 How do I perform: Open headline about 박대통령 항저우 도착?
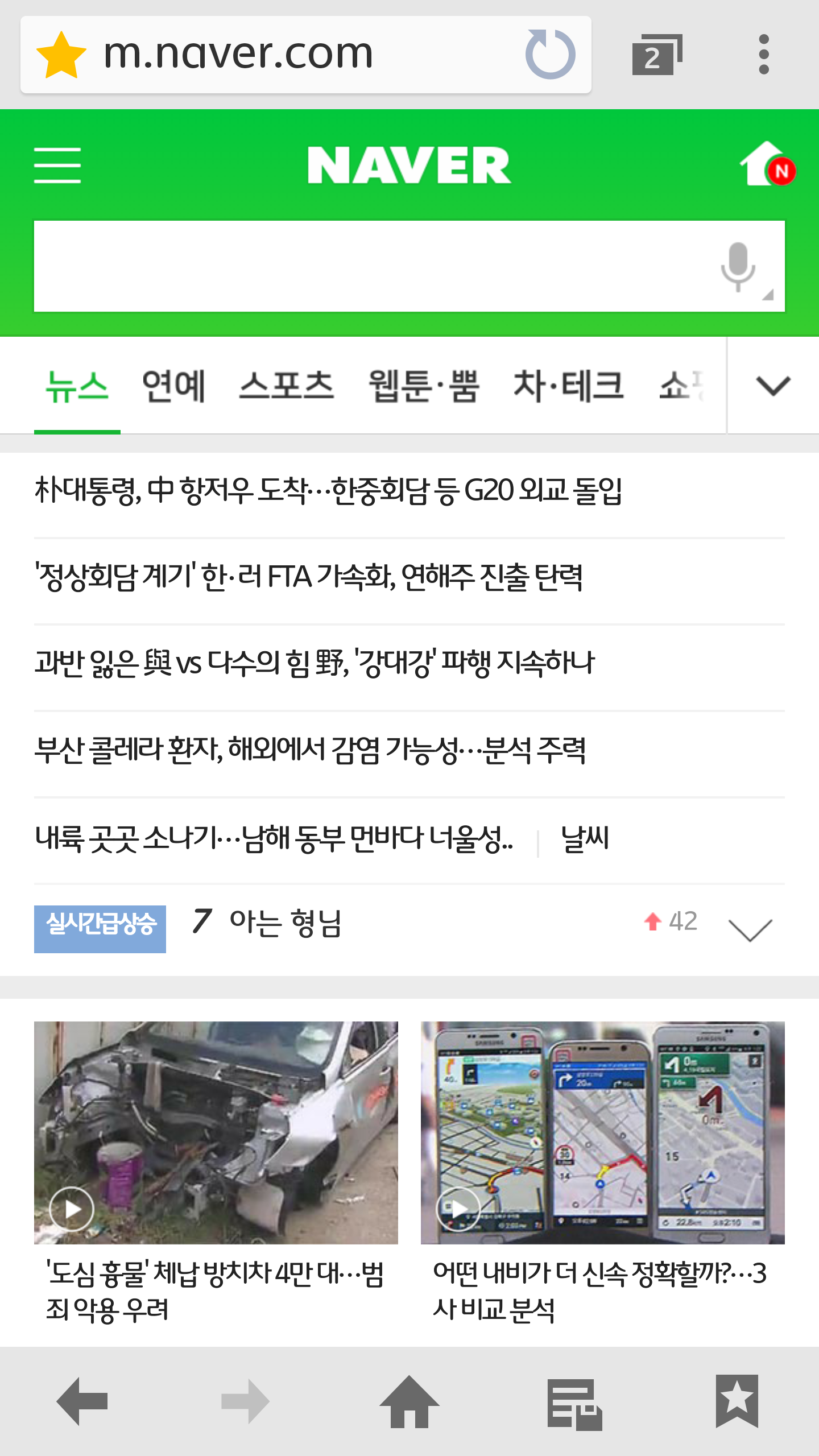(x=328, y=491)
